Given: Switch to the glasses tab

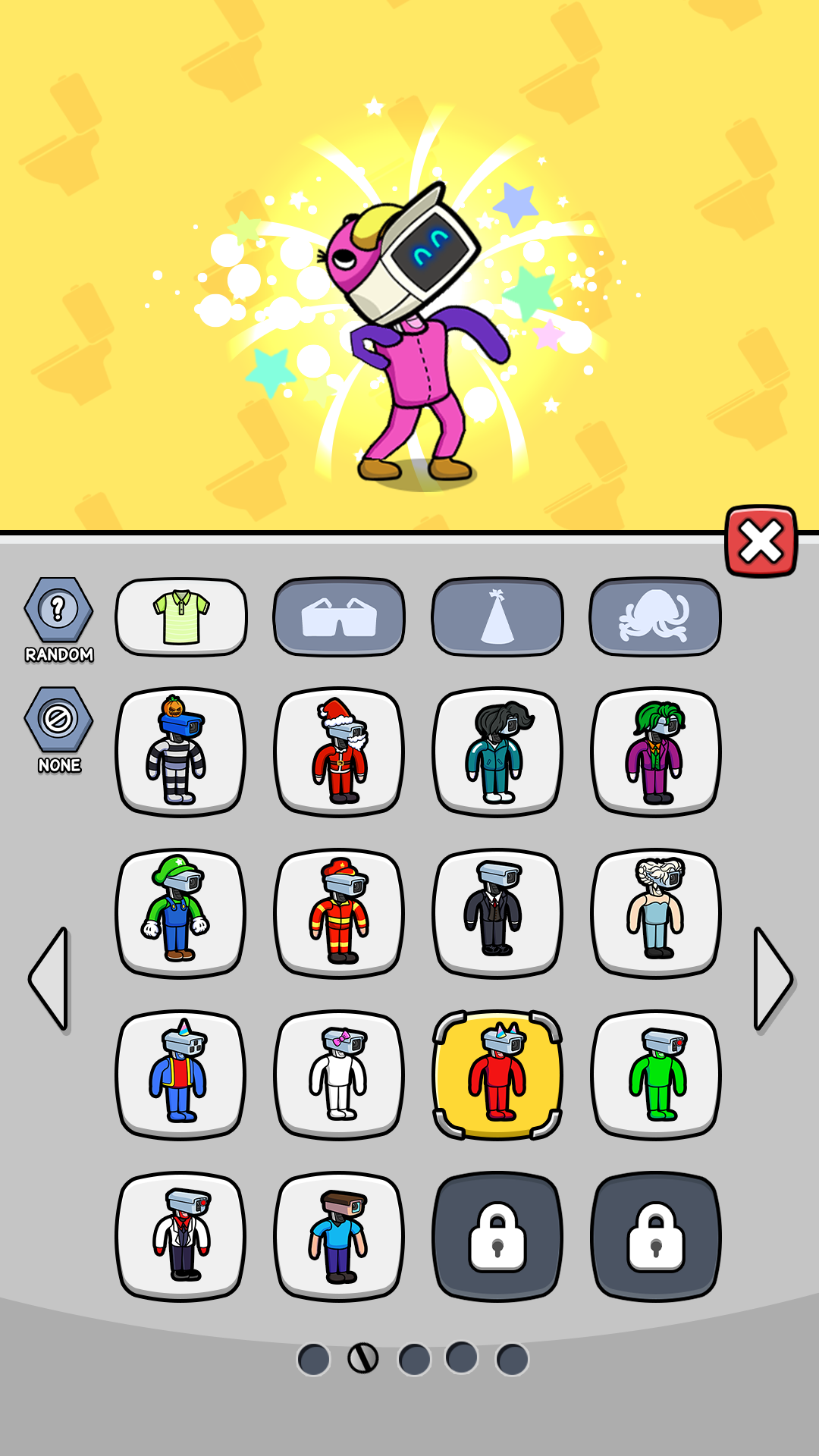Looking at the screenshot, I should click(x=339, y=617).
